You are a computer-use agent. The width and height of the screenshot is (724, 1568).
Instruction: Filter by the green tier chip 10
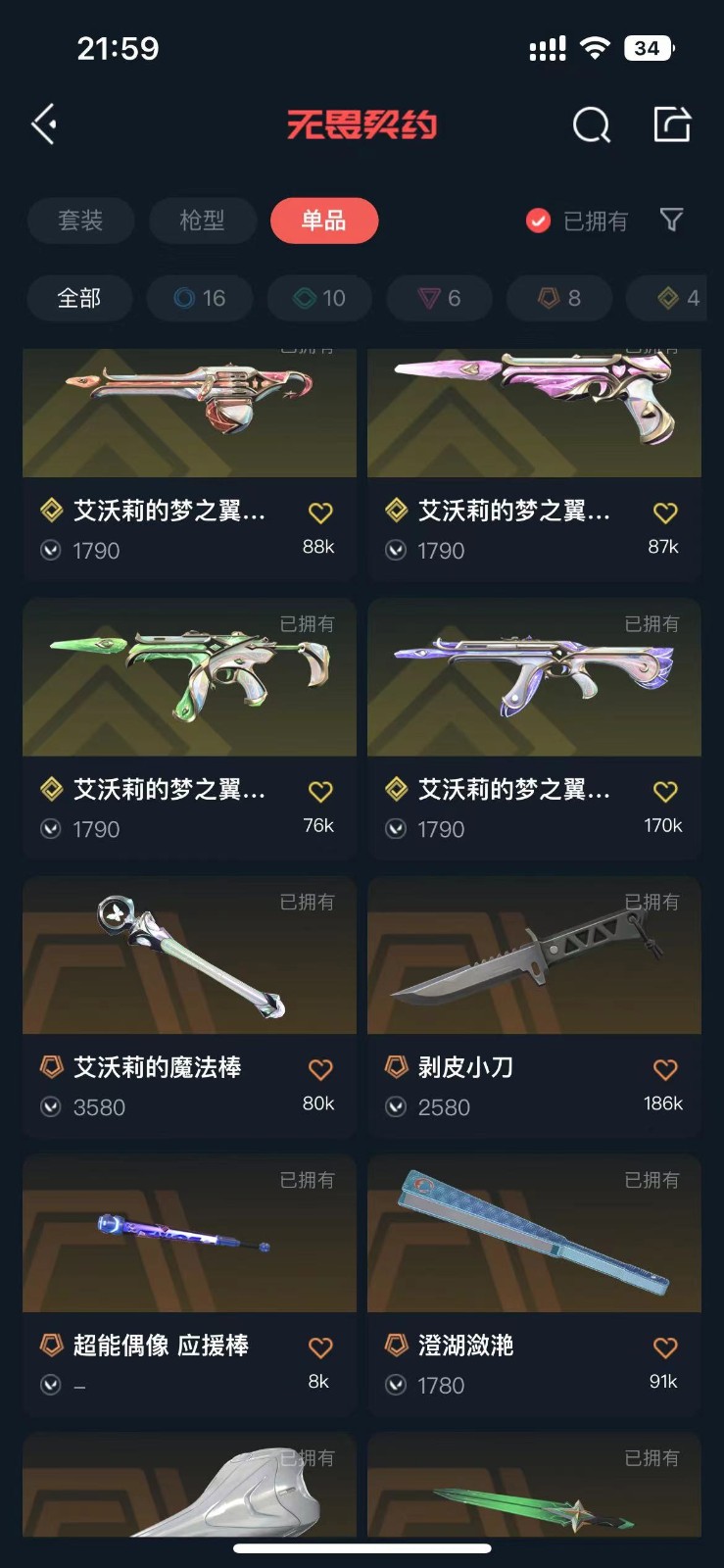320,298
